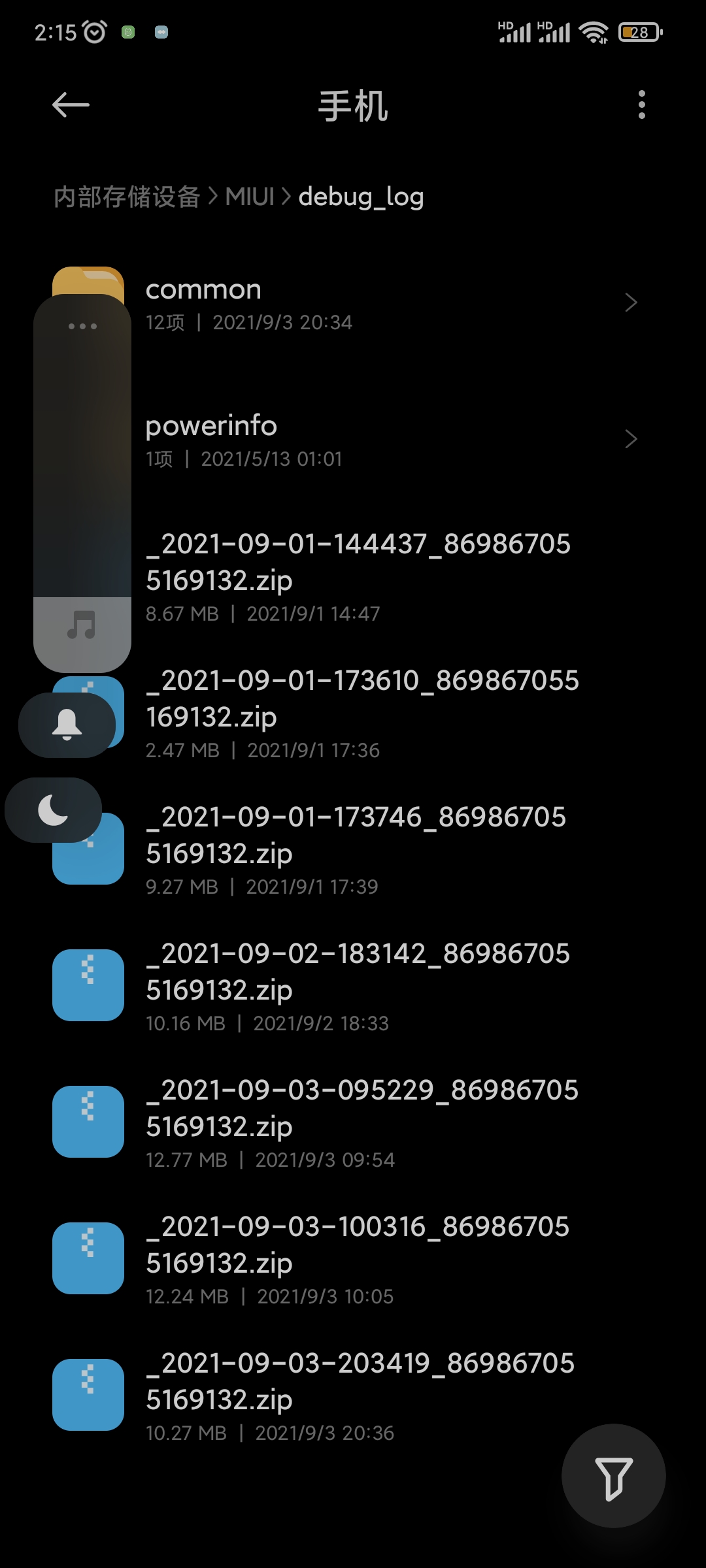
Task: Tap the bell ringer mode button
Action: tap(67, 725)
